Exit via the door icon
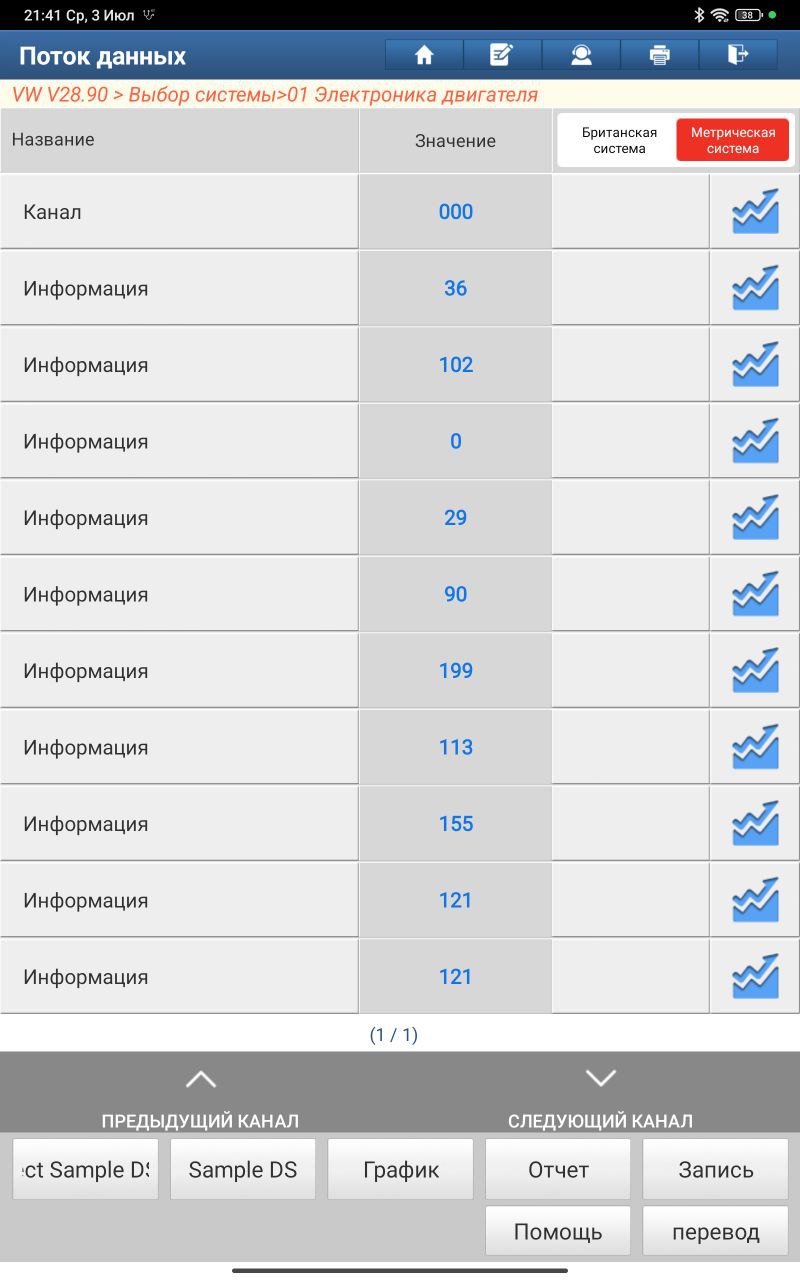The image size is (800, 1280). [x=738, y=55]
